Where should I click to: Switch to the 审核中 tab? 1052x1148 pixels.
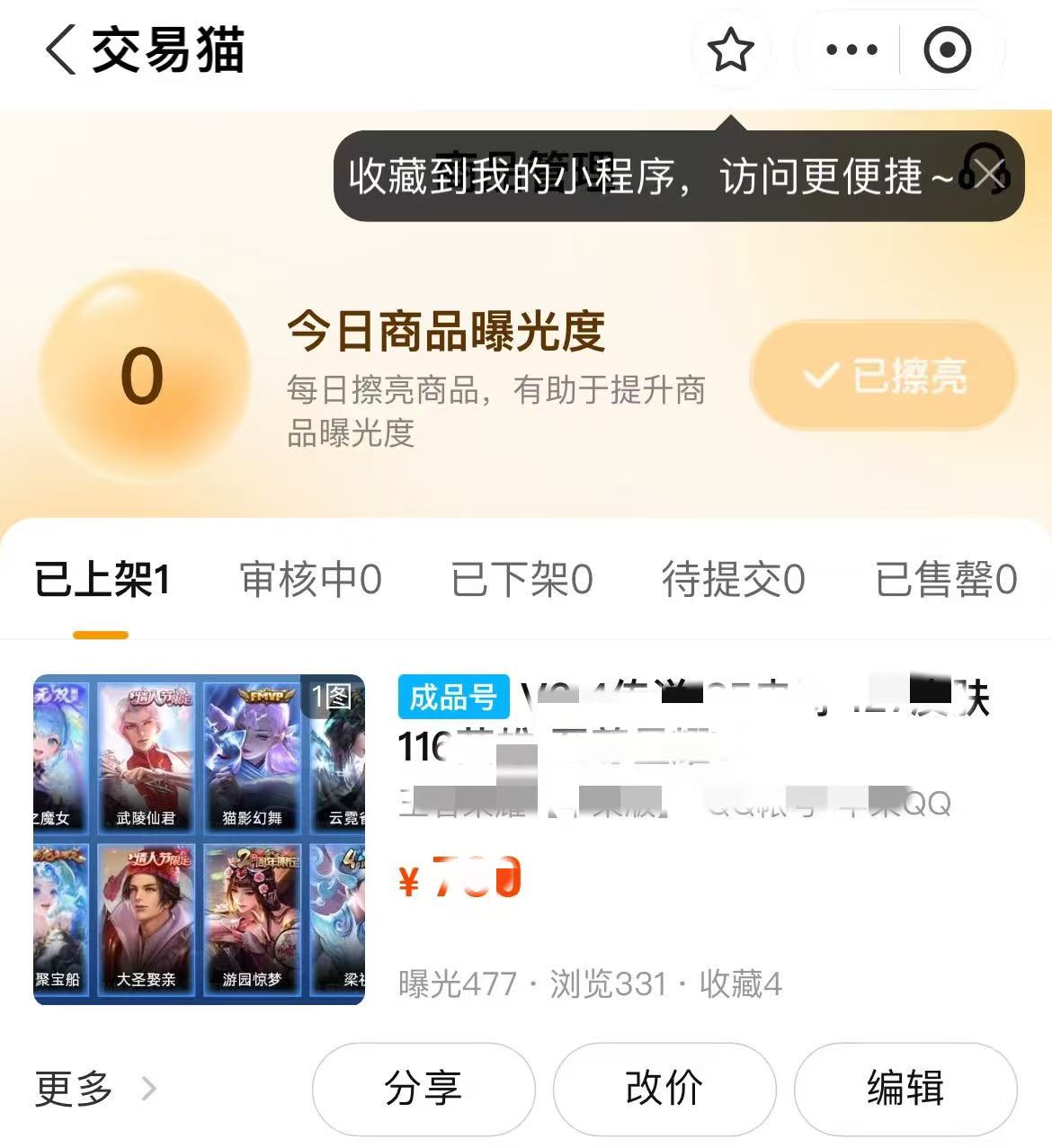click(310, 580)
